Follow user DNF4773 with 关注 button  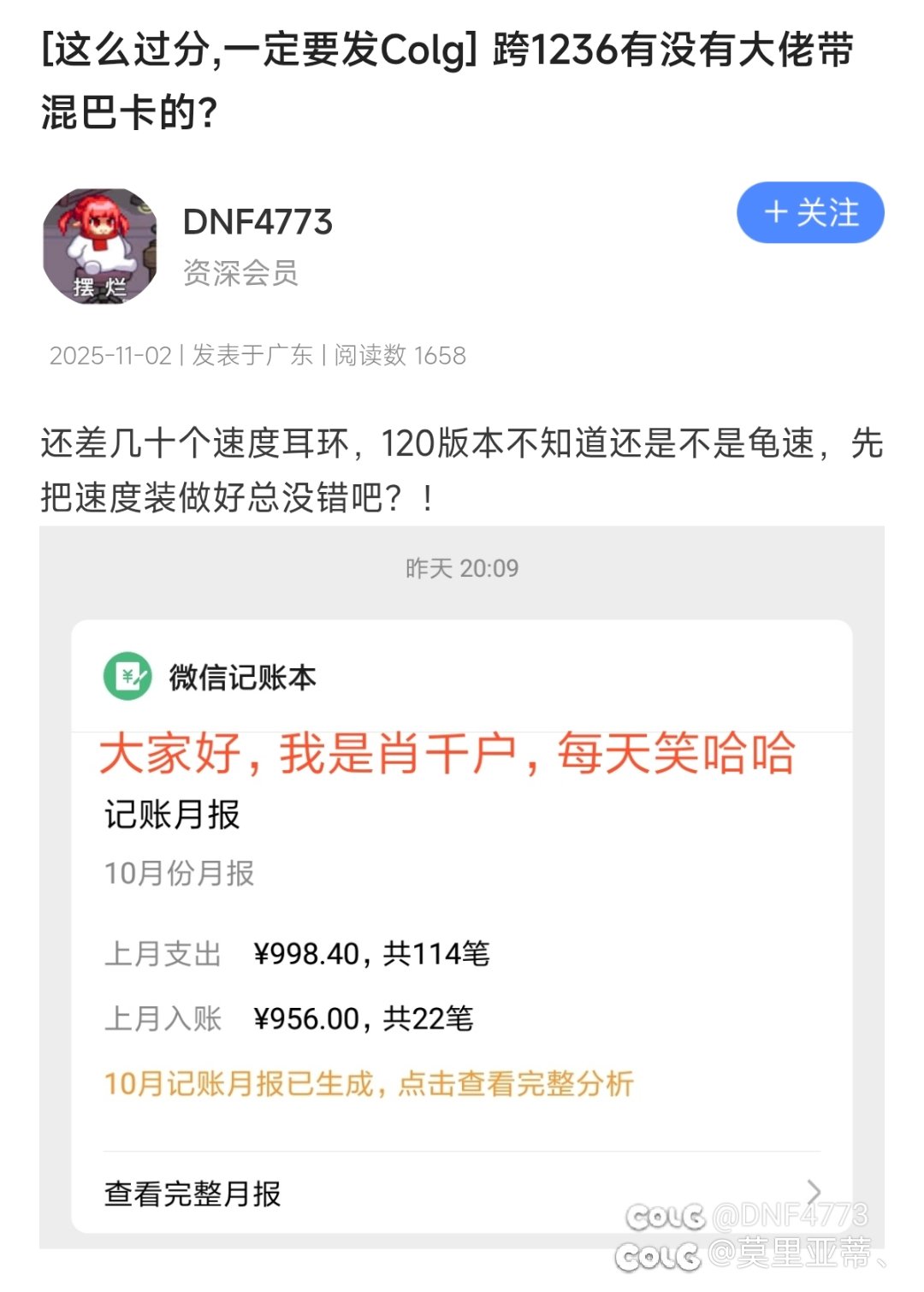click(809, 213)
